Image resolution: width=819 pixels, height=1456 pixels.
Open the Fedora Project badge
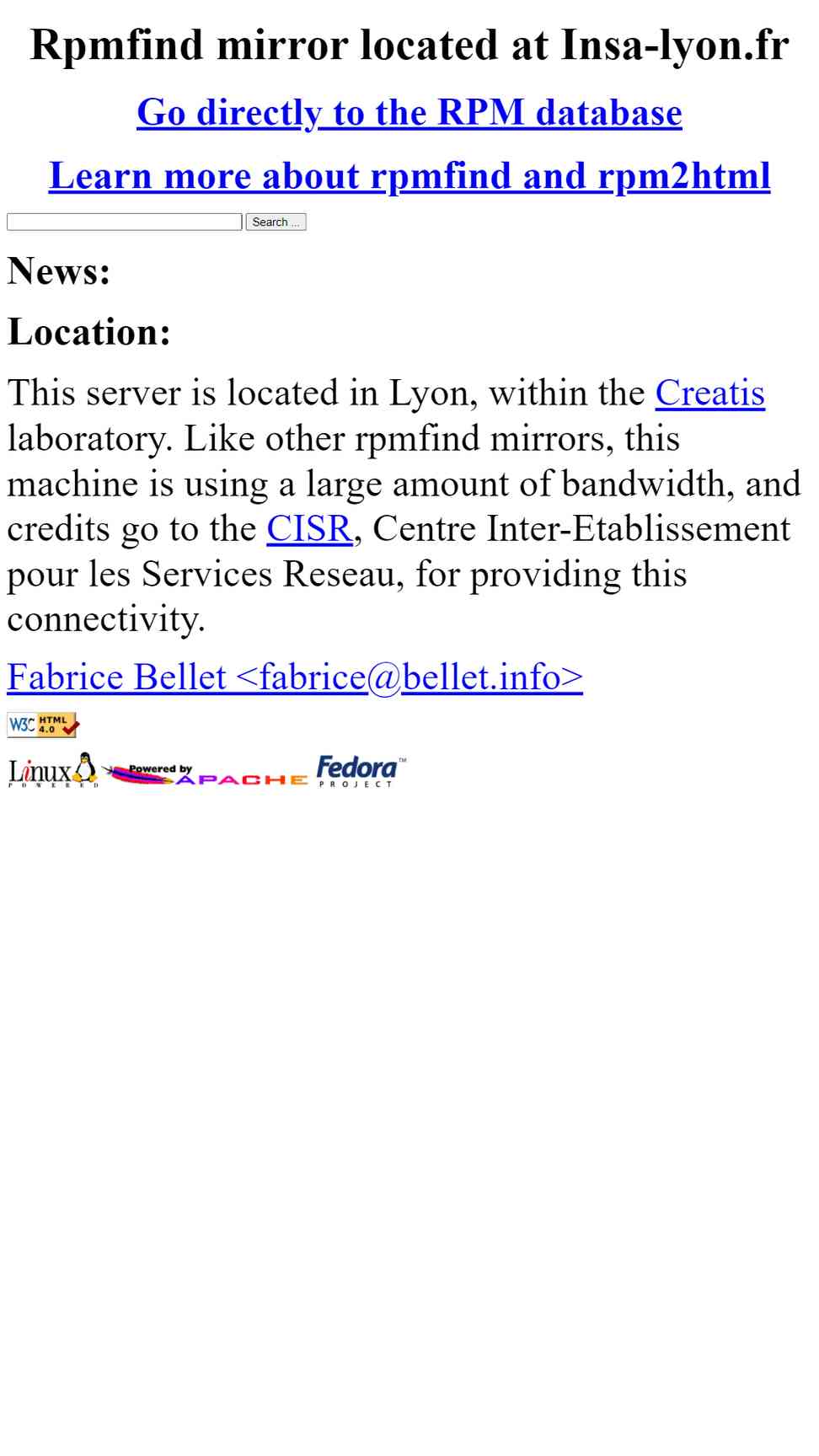click(361, 771)
